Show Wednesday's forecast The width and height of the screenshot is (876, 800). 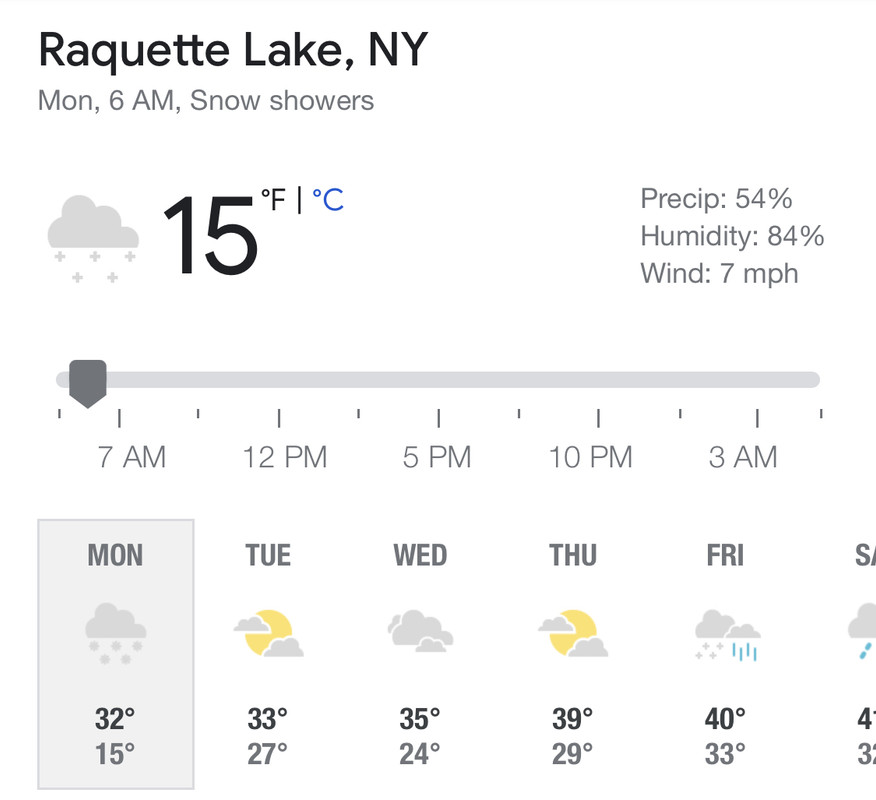[x=420, y=654]
